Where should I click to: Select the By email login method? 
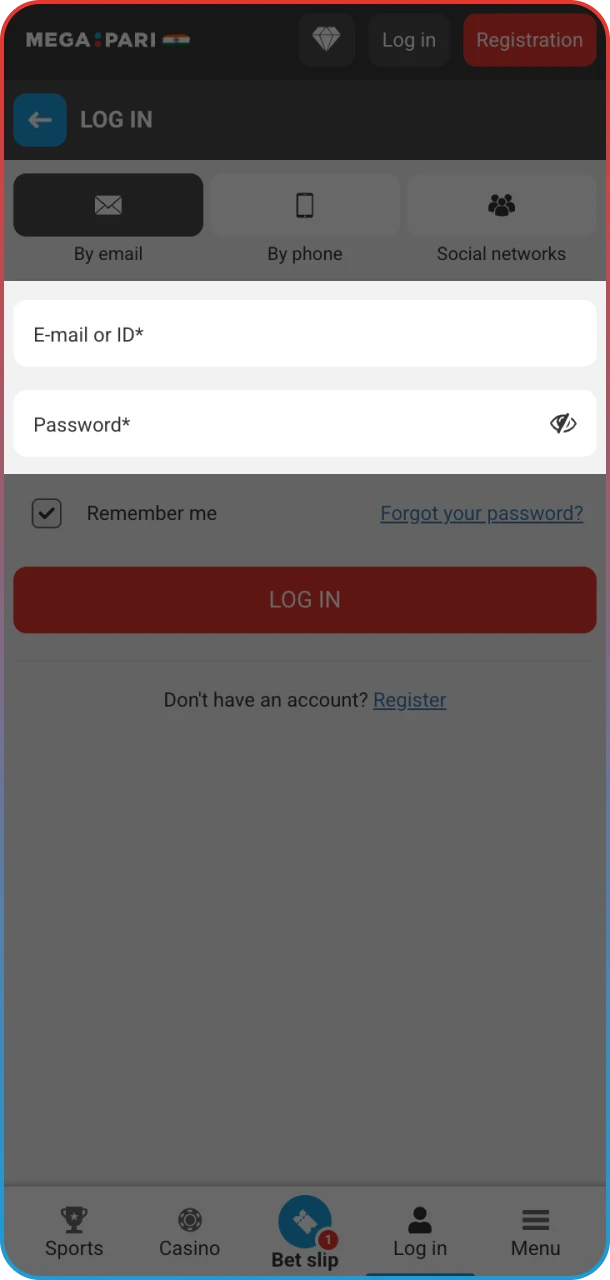[108, 205]
